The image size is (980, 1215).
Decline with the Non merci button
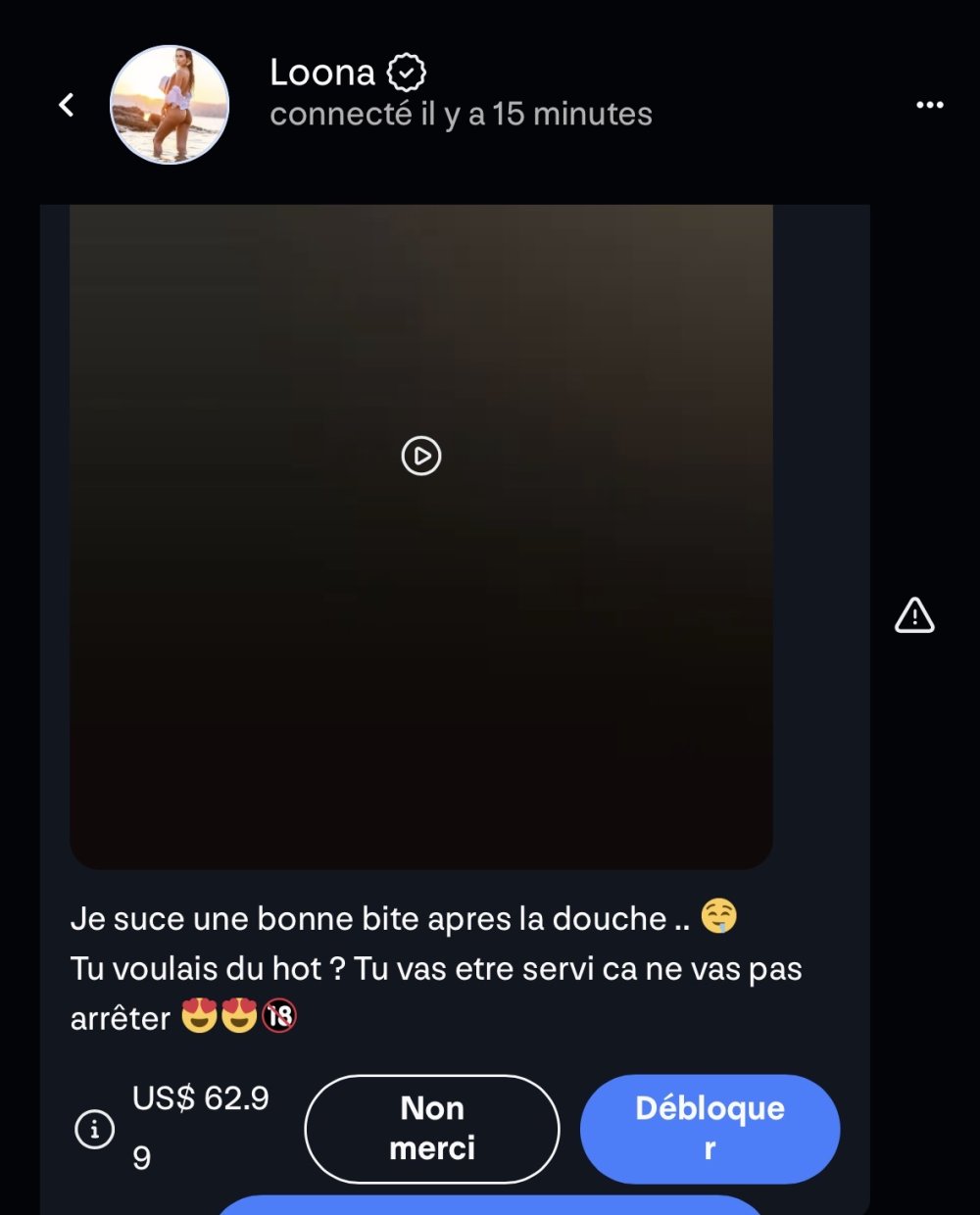(432, 1129)
